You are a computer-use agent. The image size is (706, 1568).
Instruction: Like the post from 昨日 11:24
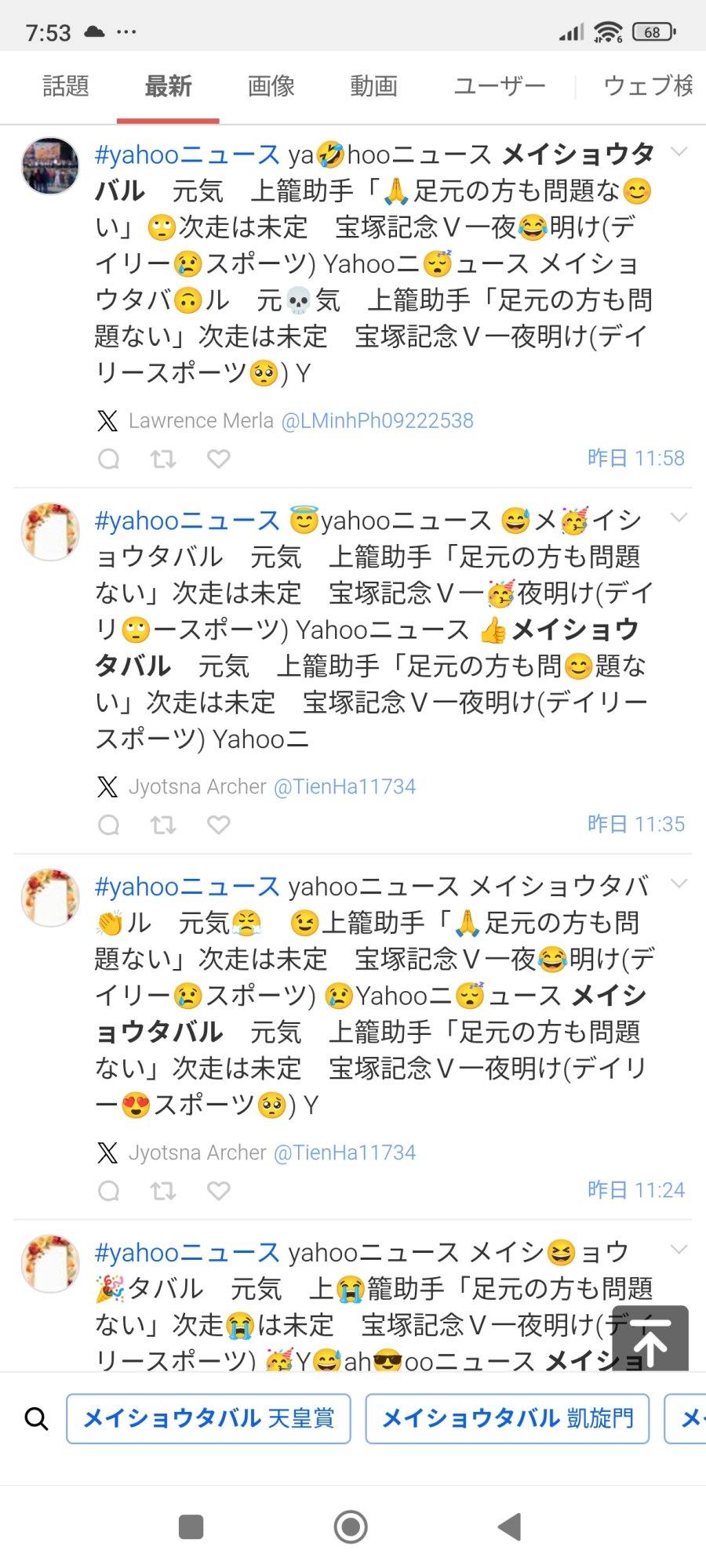tap(219, 1191)
